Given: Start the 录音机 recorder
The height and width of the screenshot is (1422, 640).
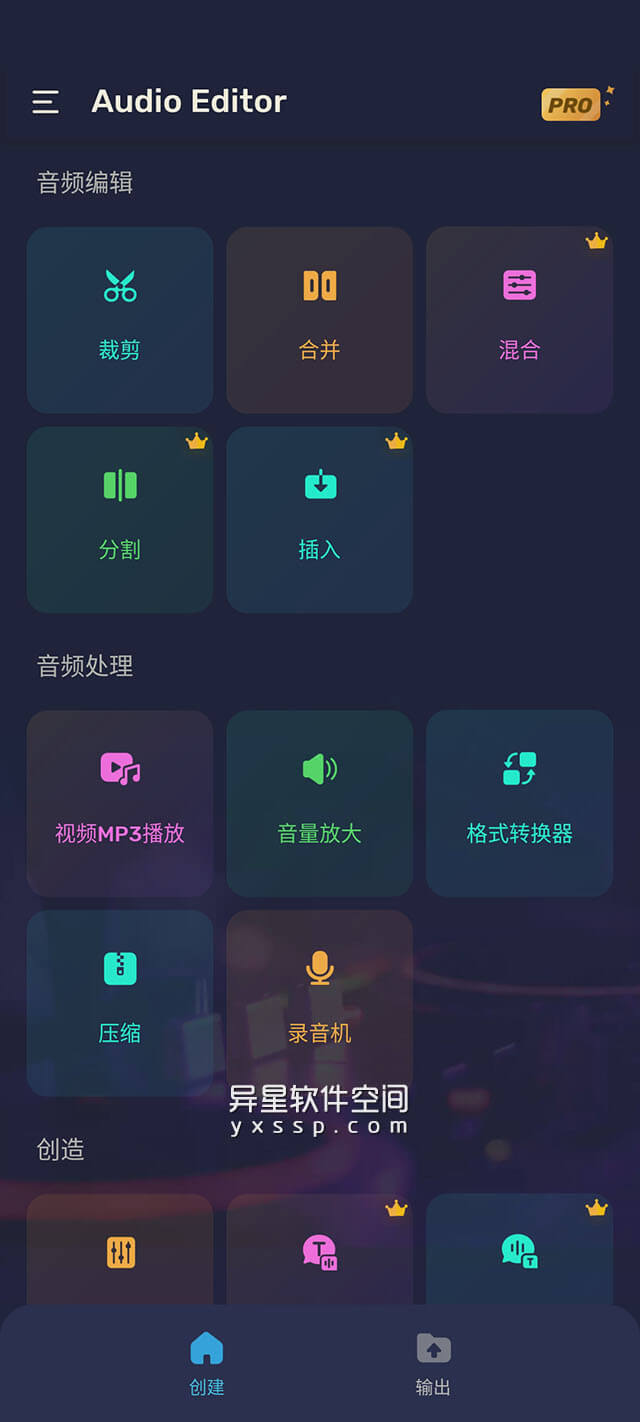Looking at the screenshot, I should click(320, 1002).
